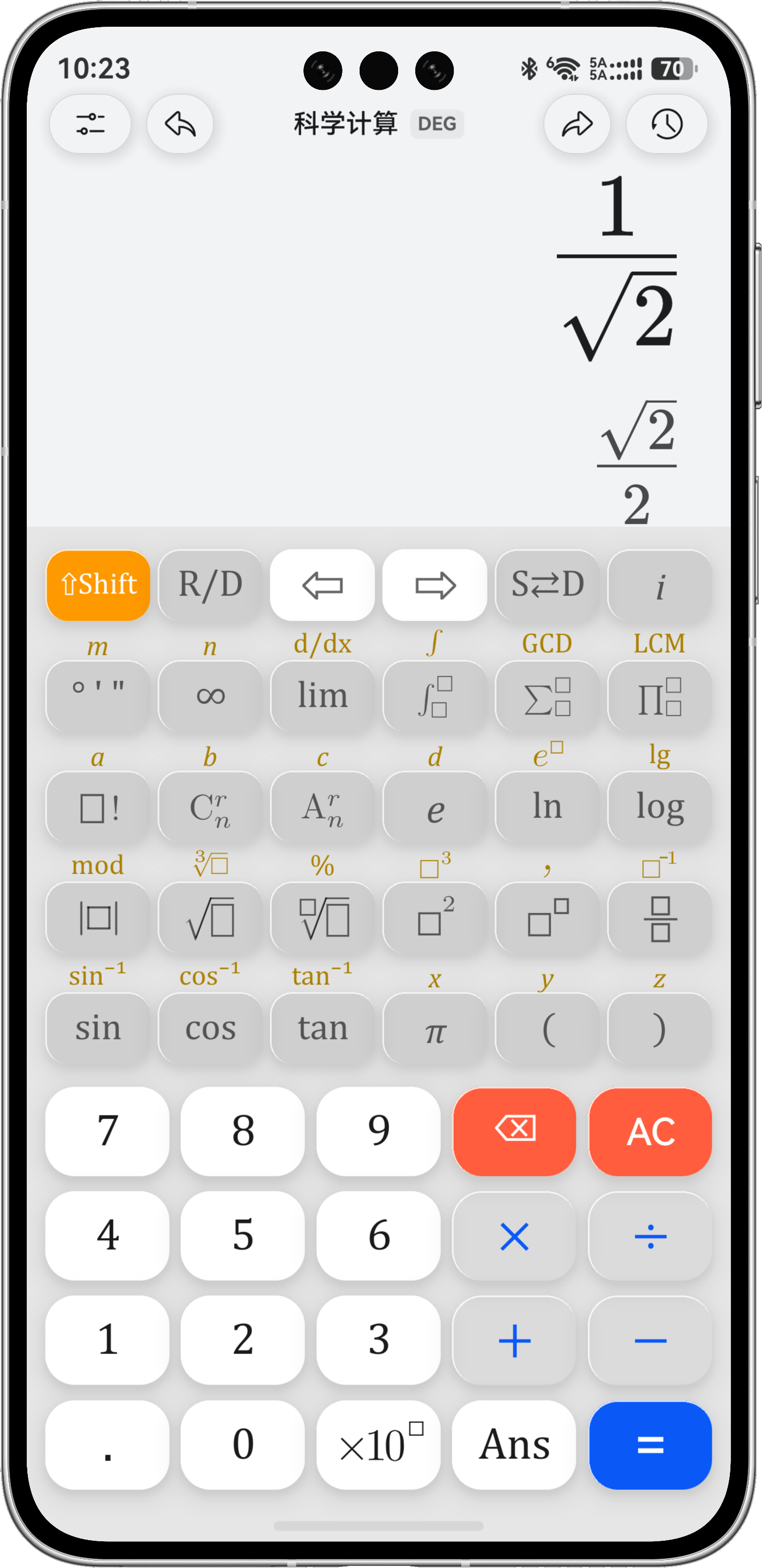Image resolution: width=762 pixels, height=1568 pixels.
Task: Open the settings sliders icon
Action: [90, 124]
